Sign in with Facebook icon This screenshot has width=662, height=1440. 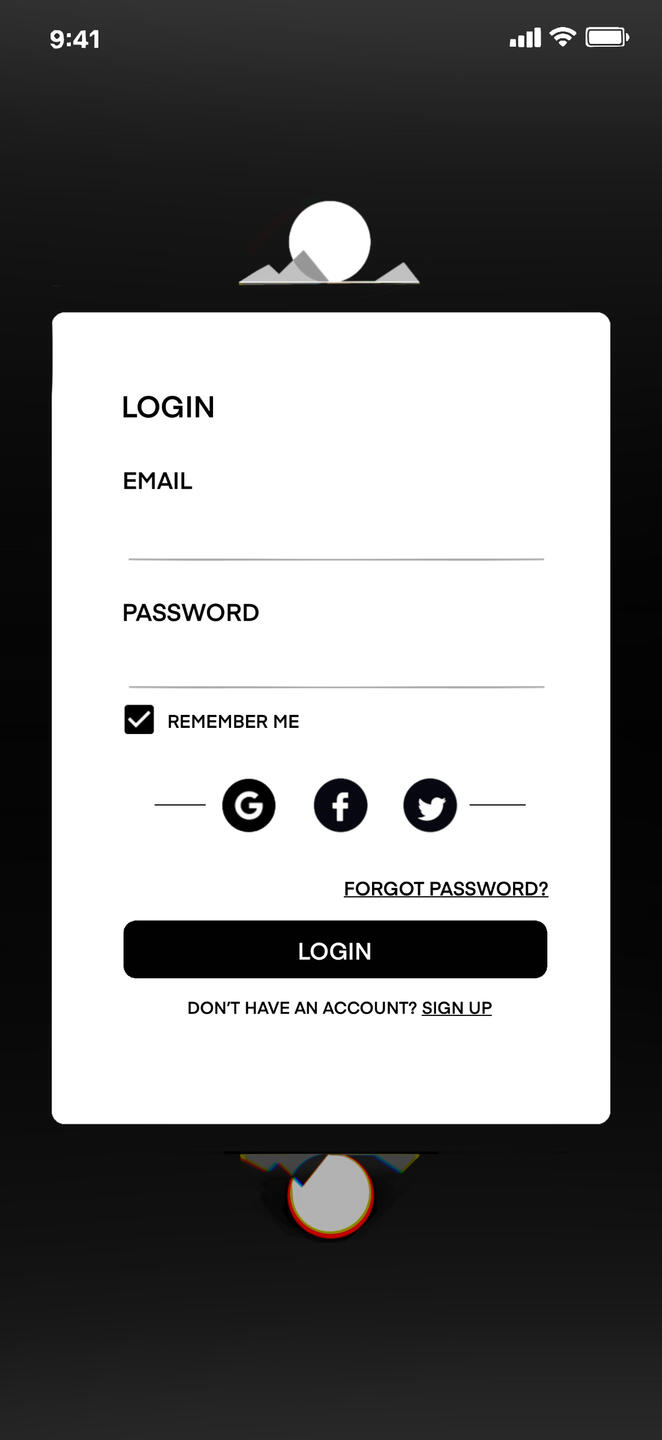point(341,805)
